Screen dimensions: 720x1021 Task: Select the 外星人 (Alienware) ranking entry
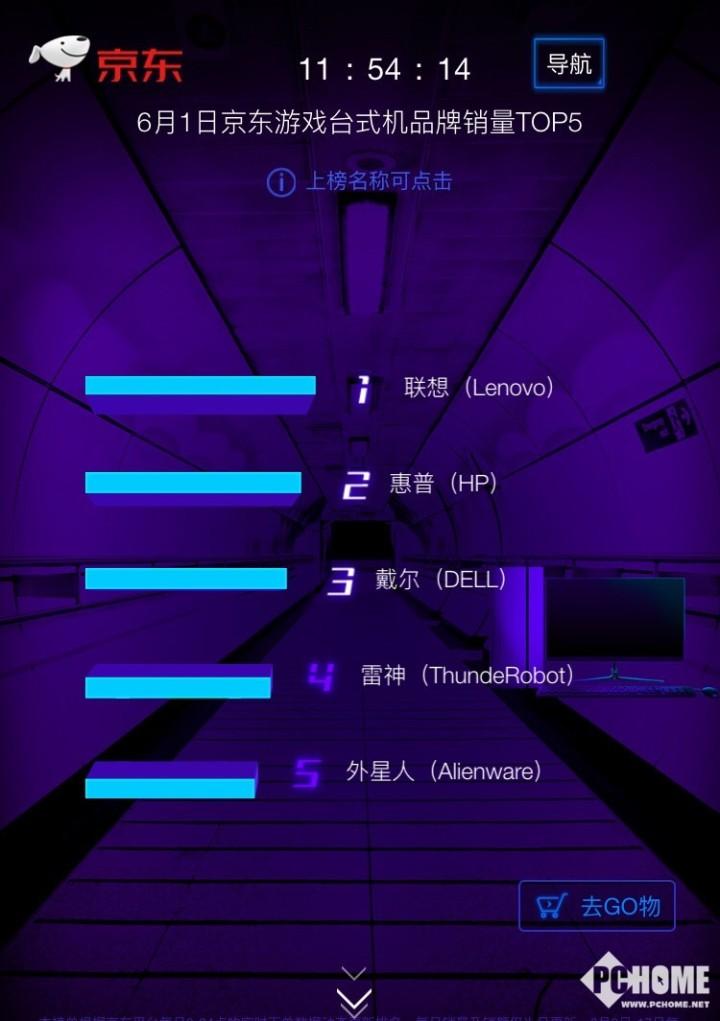point(443,771)
